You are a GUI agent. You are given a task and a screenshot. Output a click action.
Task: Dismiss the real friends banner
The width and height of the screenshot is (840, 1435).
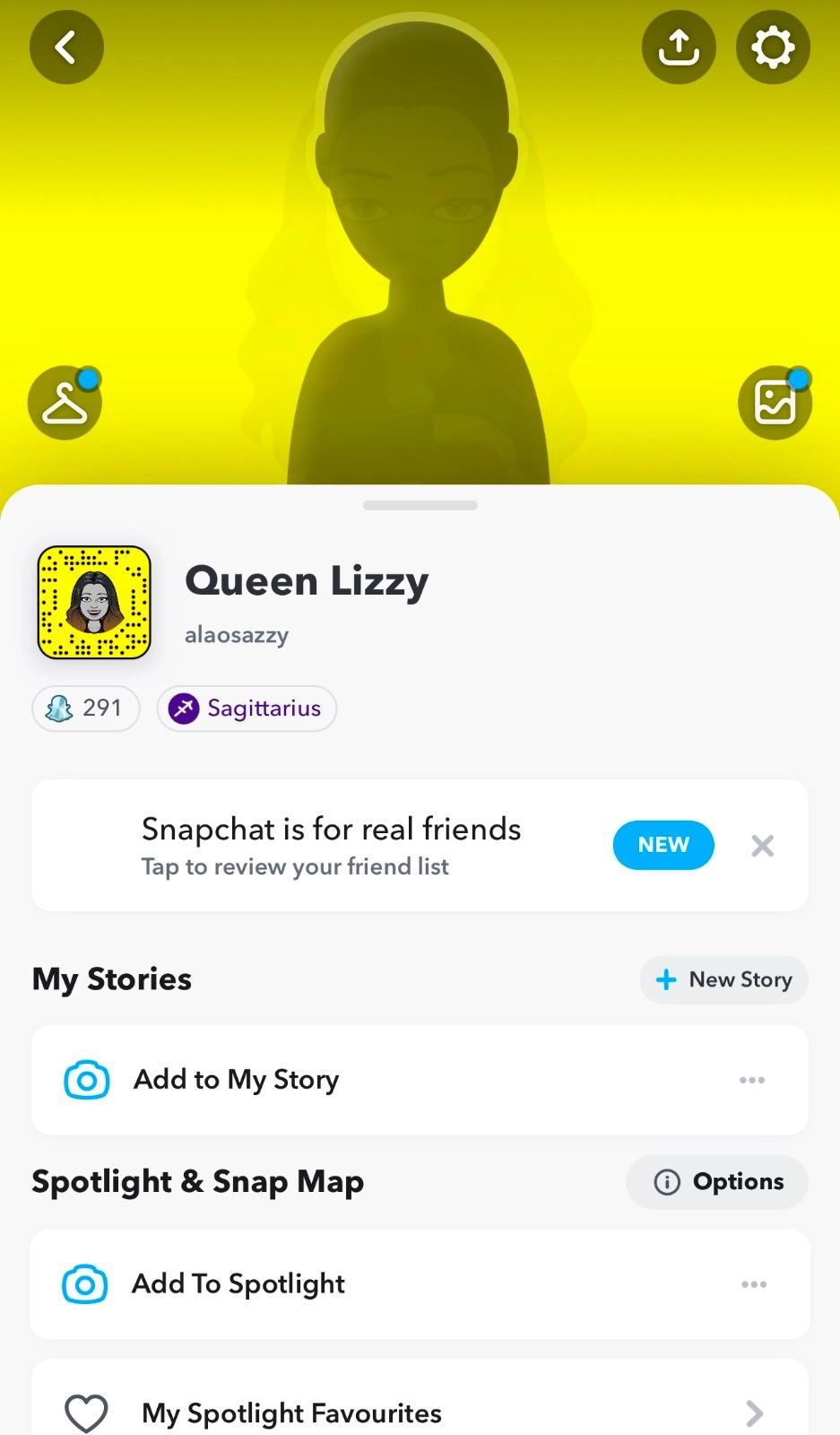[762, 846]
